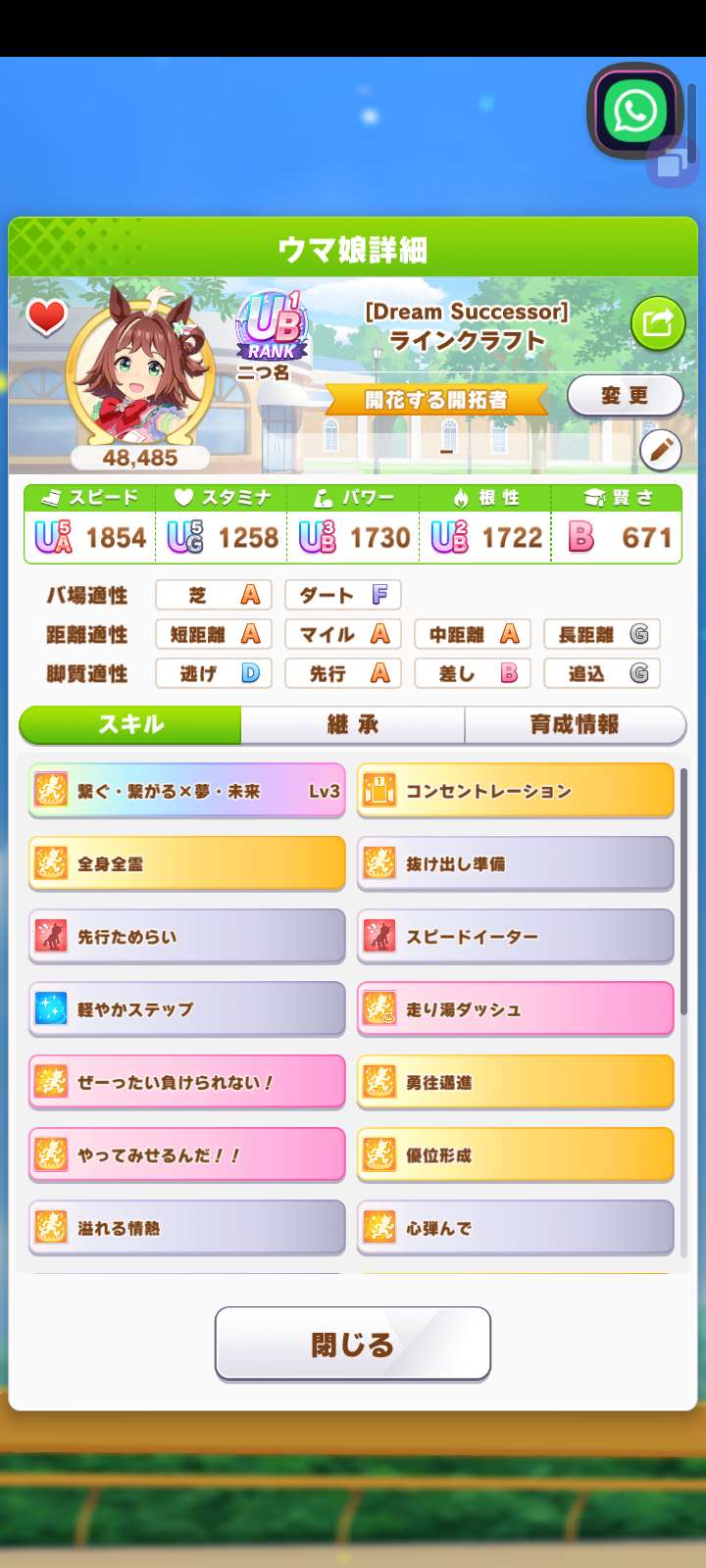The width and height of the screenshot is (706, 1568).
Task: View skill 走り湯ダッシュ
Action: pos(516,1008)
